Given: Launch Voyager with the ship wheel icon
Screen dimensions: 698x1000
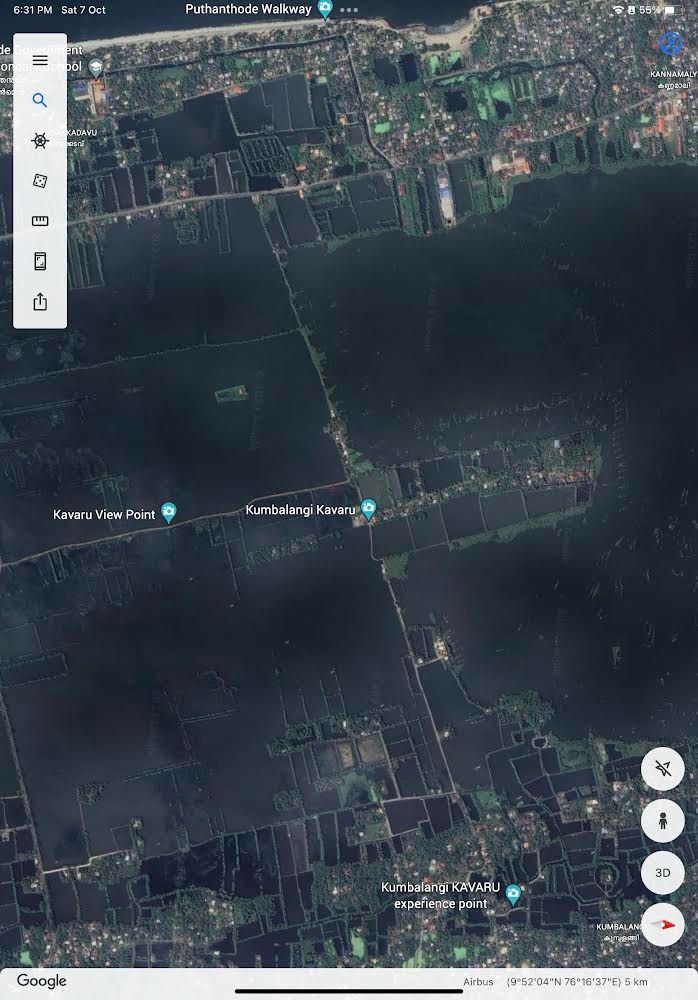Looking at the screenshot, I should 40,141.
